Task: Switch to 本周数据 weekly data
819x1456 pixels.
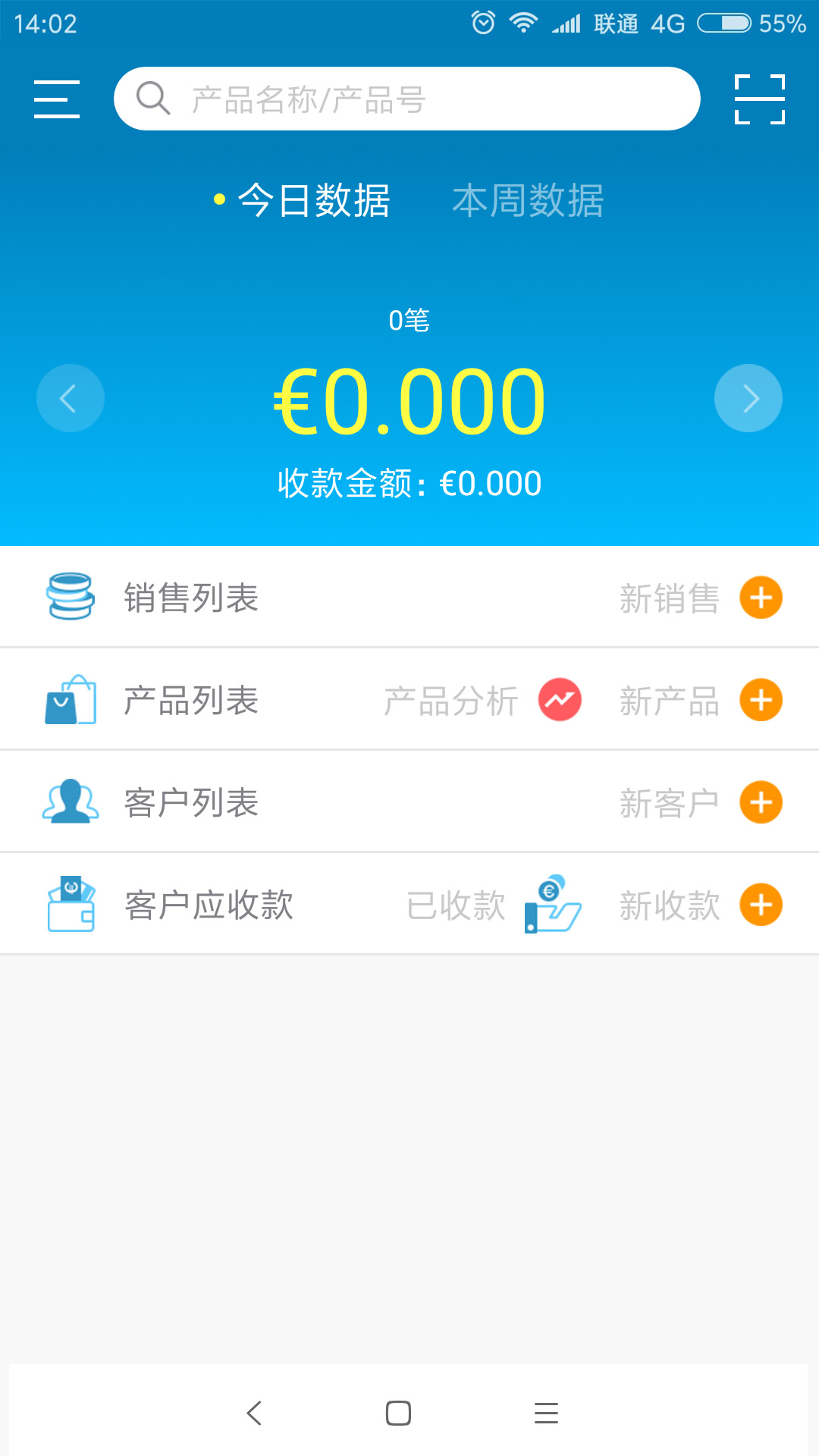Action: tap(527, 200)
